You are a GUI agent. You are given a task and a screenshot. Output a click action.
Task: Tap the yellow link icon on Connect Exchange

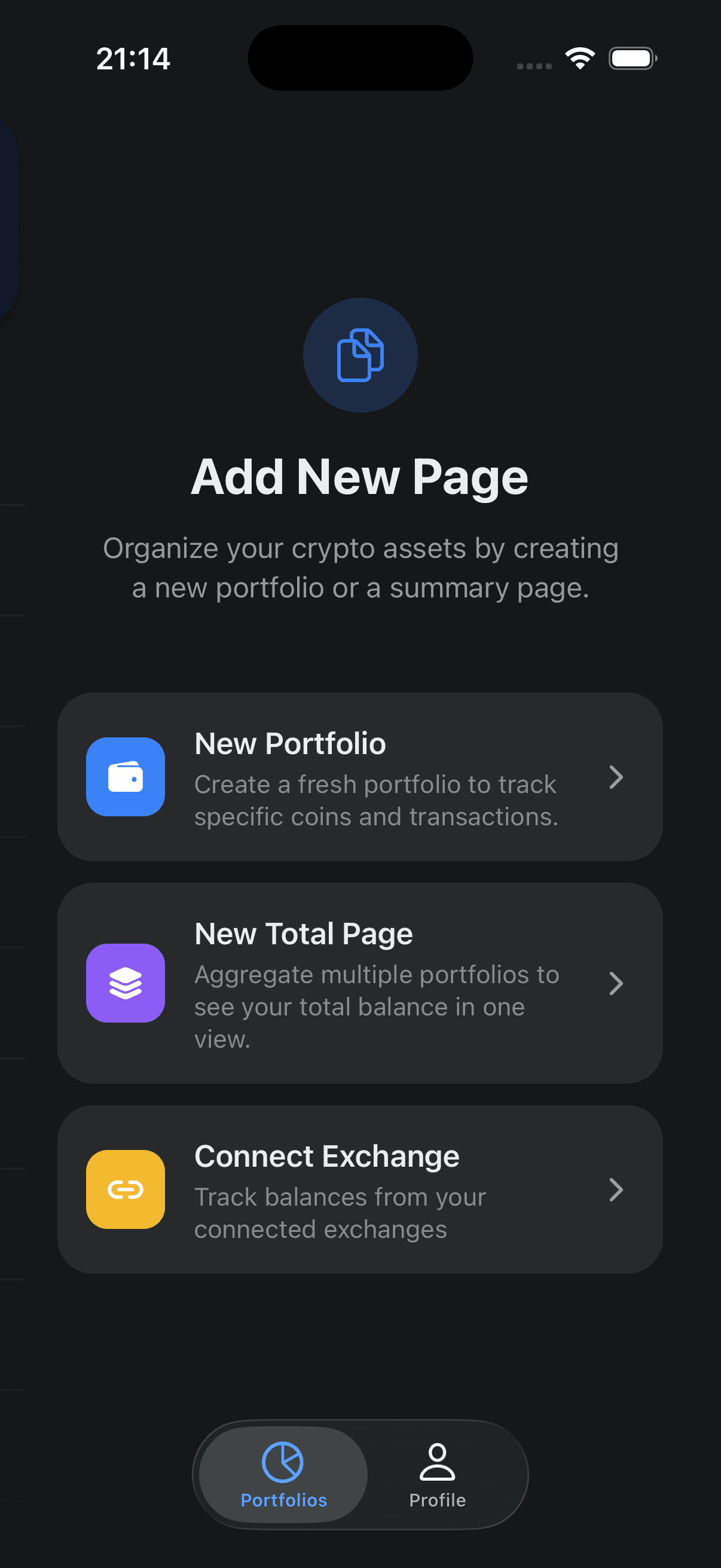tap(126, 1189)
